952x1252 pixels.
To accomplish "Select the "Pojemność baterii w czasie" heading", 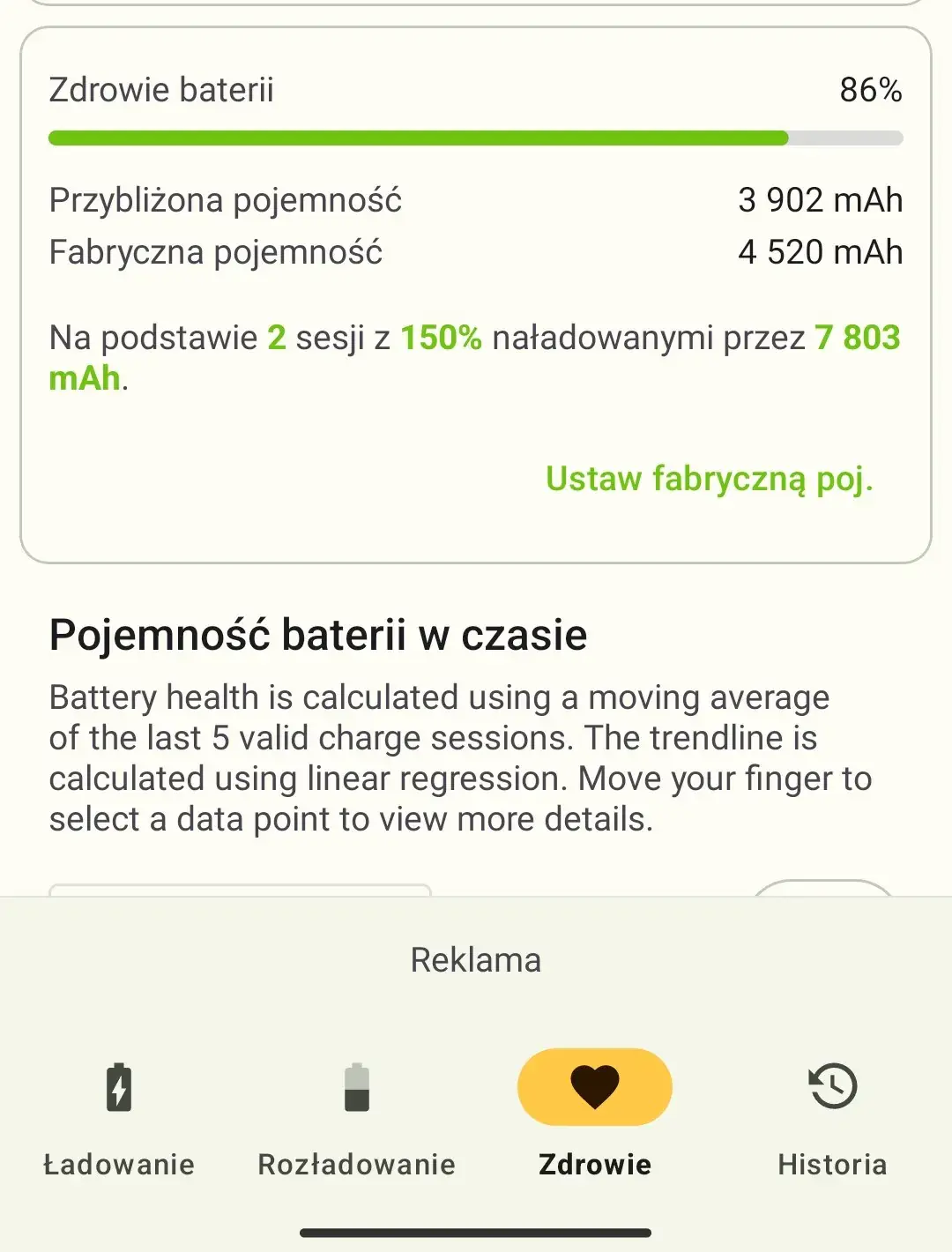I will 319,633.
